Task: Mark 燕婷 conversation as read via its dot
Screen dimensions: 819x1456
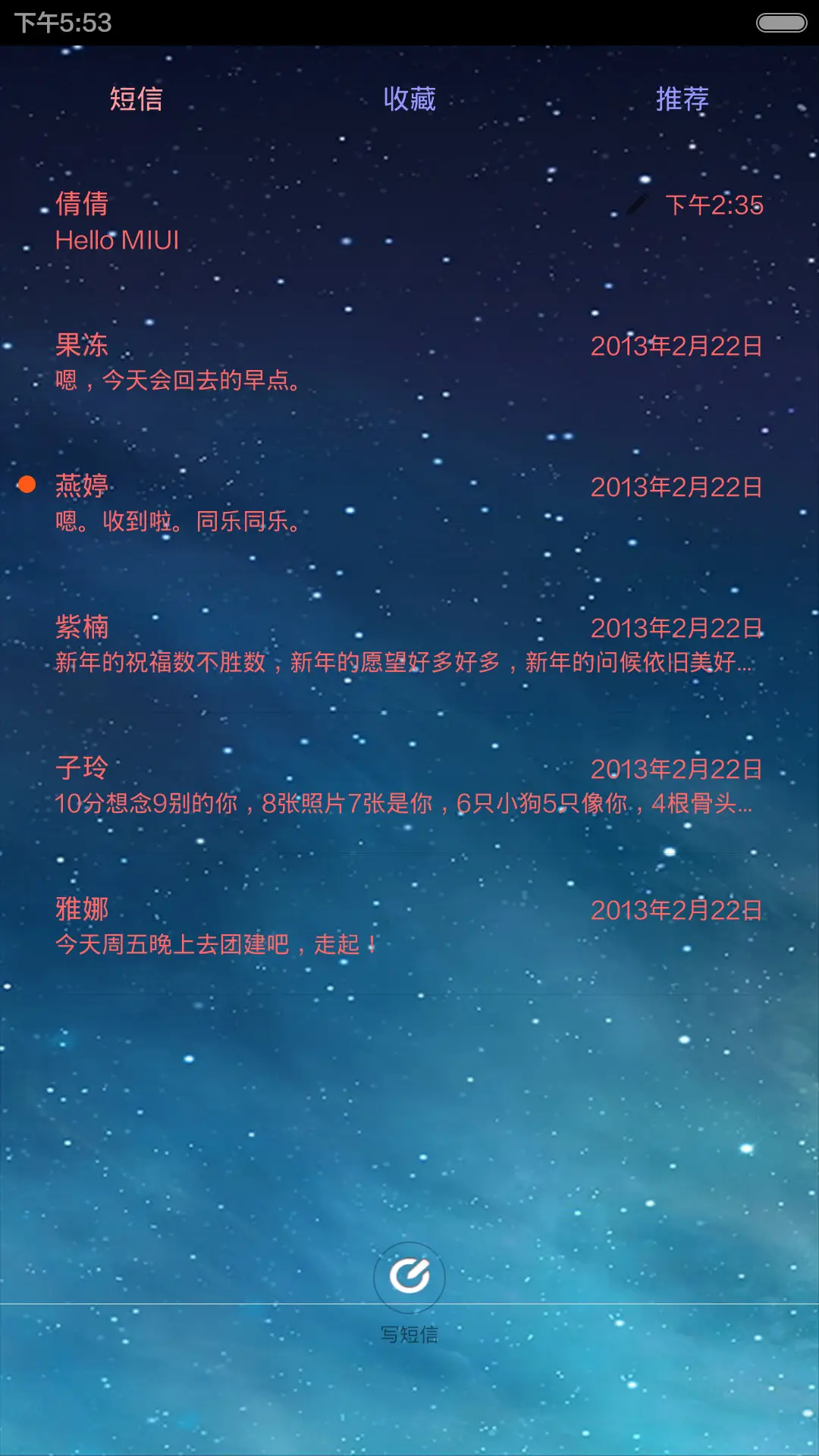Action: (x=27, y=483)
